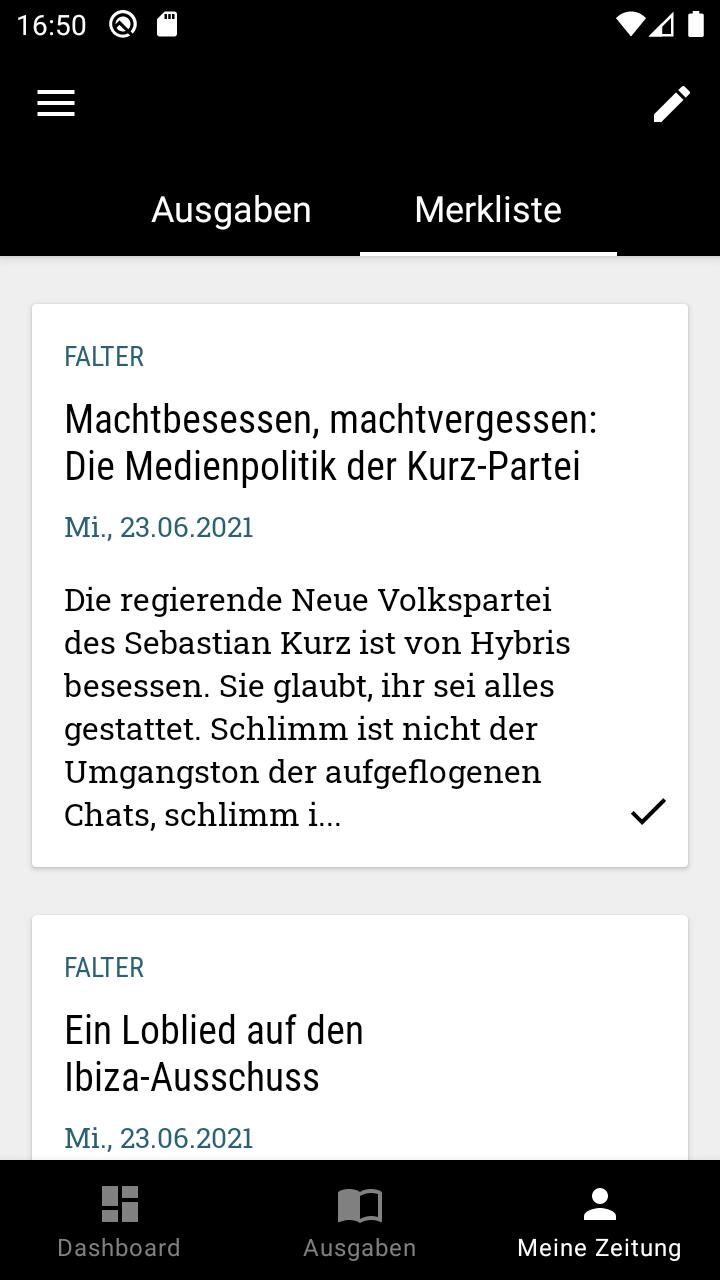Viewport: 720px width, 1280px height.
Task: Open article about Medienpolitik der Kurz-Partei
Action: pyautogui.click(x=360, y=585)
